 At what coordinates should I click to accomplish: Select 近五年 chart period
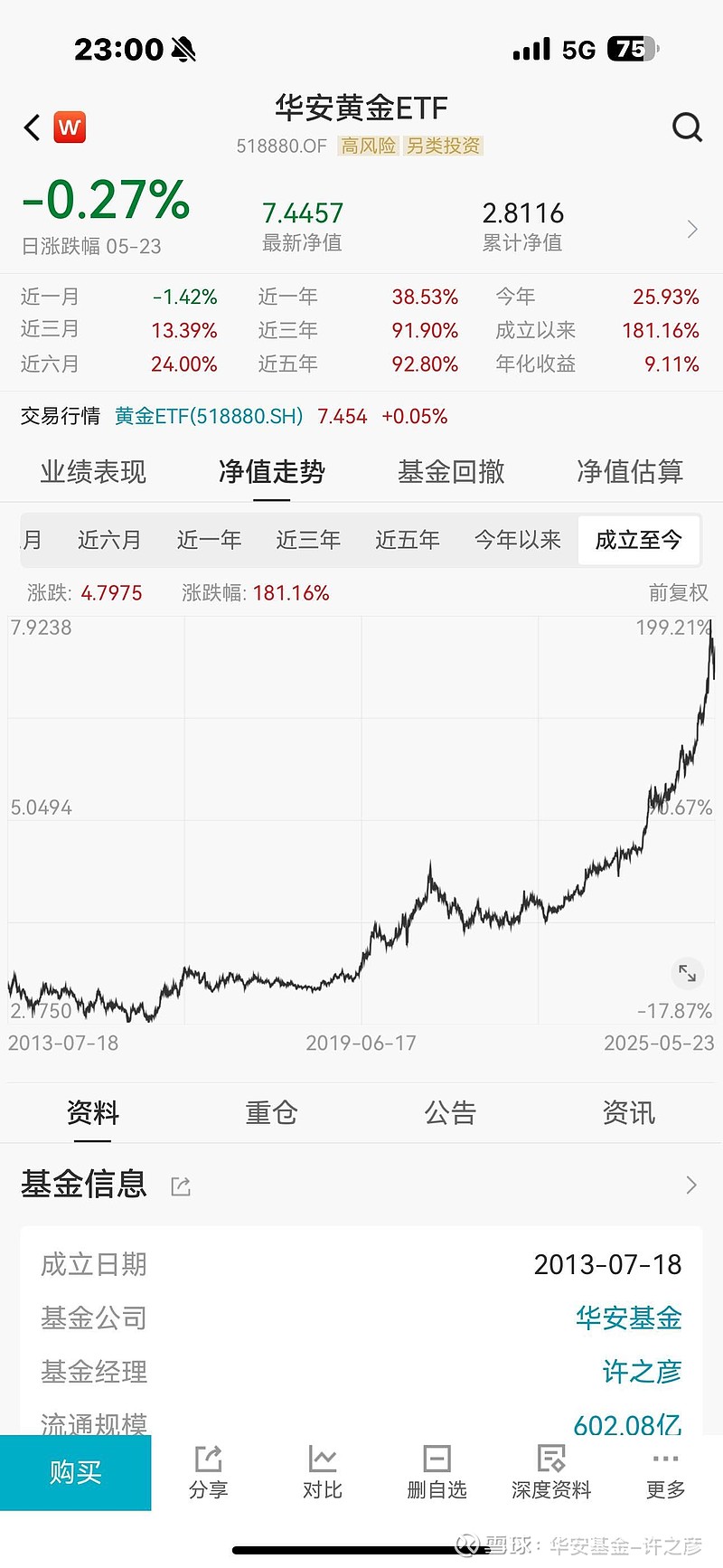pyautogui.click(x=407, y=540)
